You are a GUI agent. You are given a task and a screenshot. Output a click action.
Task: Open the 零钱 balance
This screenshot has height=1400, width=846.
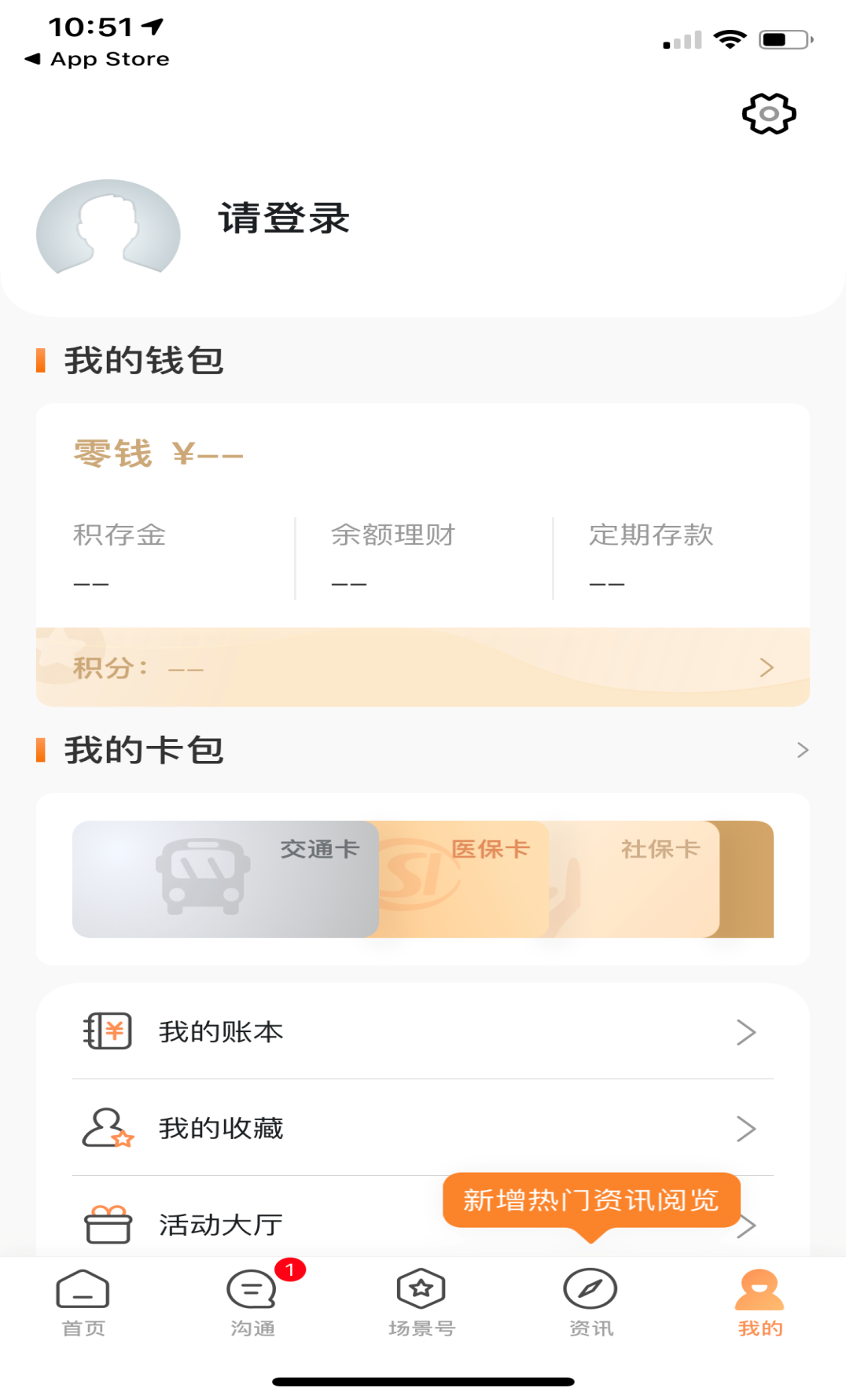click(158, 454)
